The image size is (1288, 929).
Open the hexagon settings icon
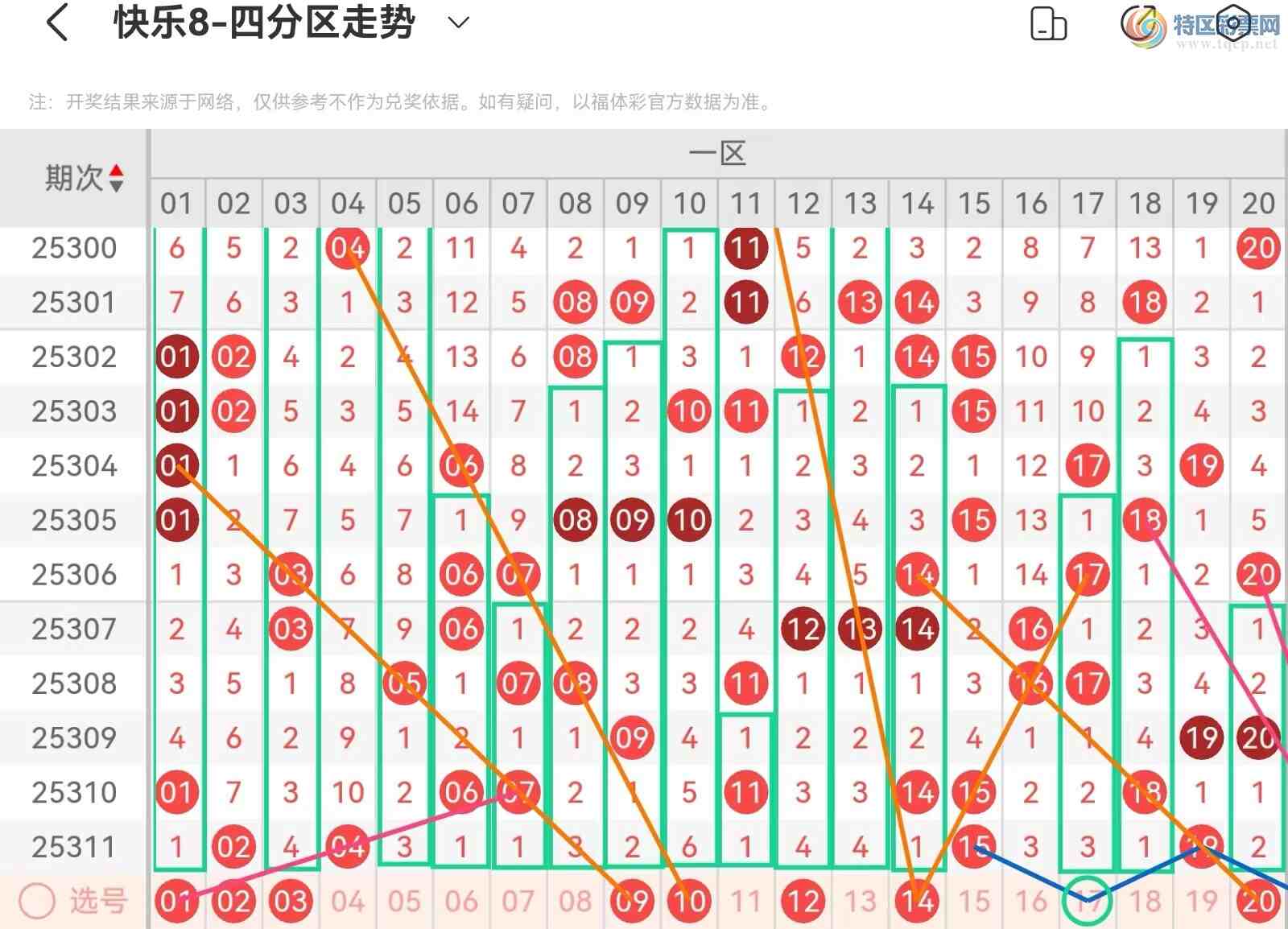coord(1232,23)
